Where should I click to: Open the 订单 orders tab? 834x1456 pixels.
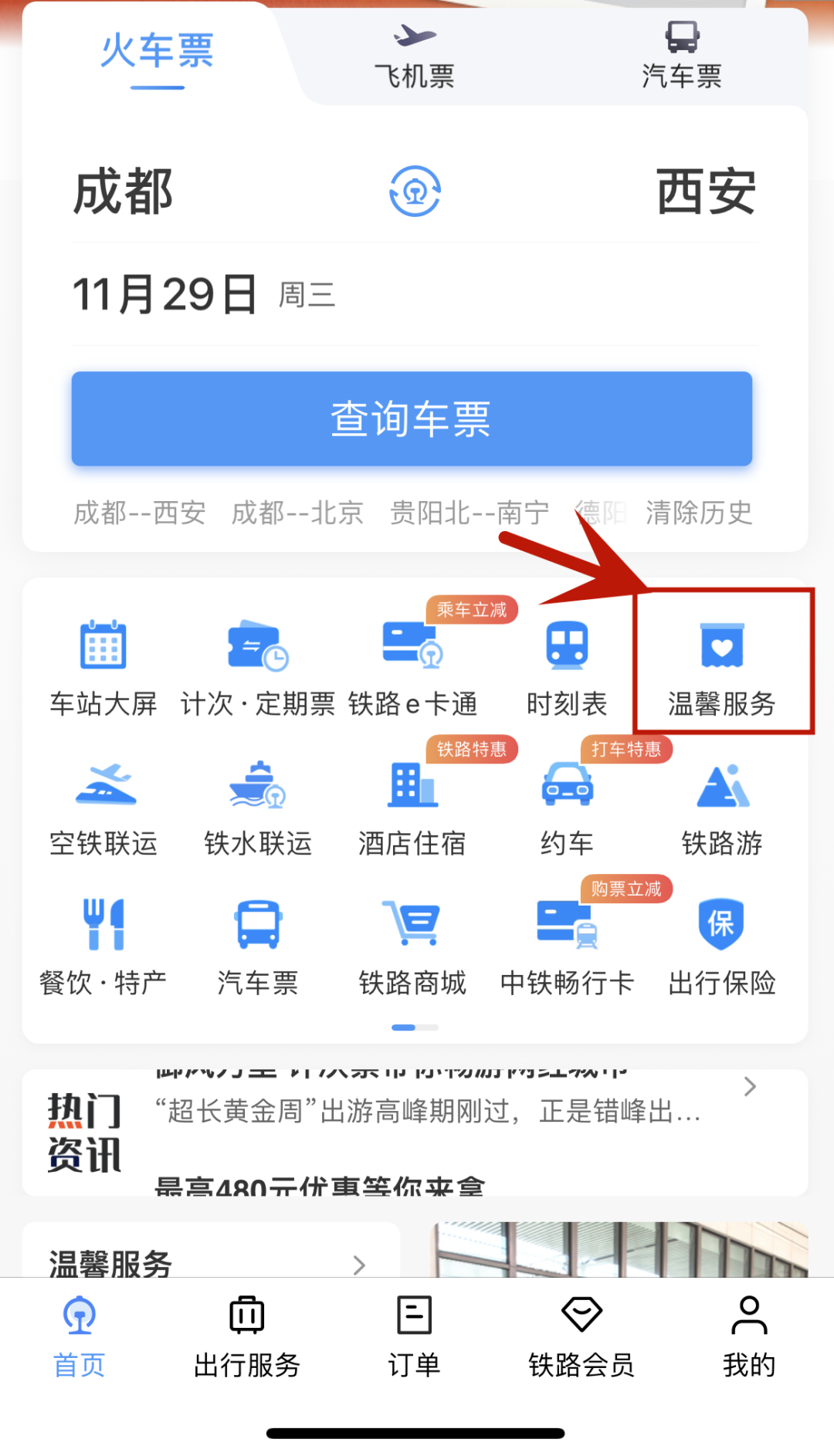[x=414, y=1337]
